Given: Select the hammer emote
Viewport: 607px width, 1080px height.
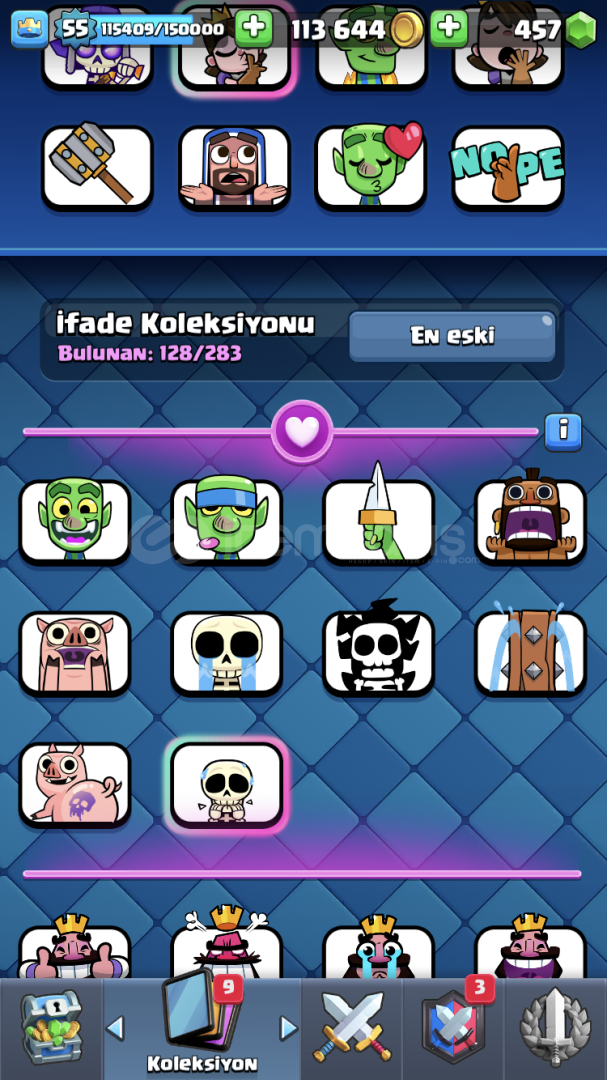Looking at the screenshot, I should (97, 167).
